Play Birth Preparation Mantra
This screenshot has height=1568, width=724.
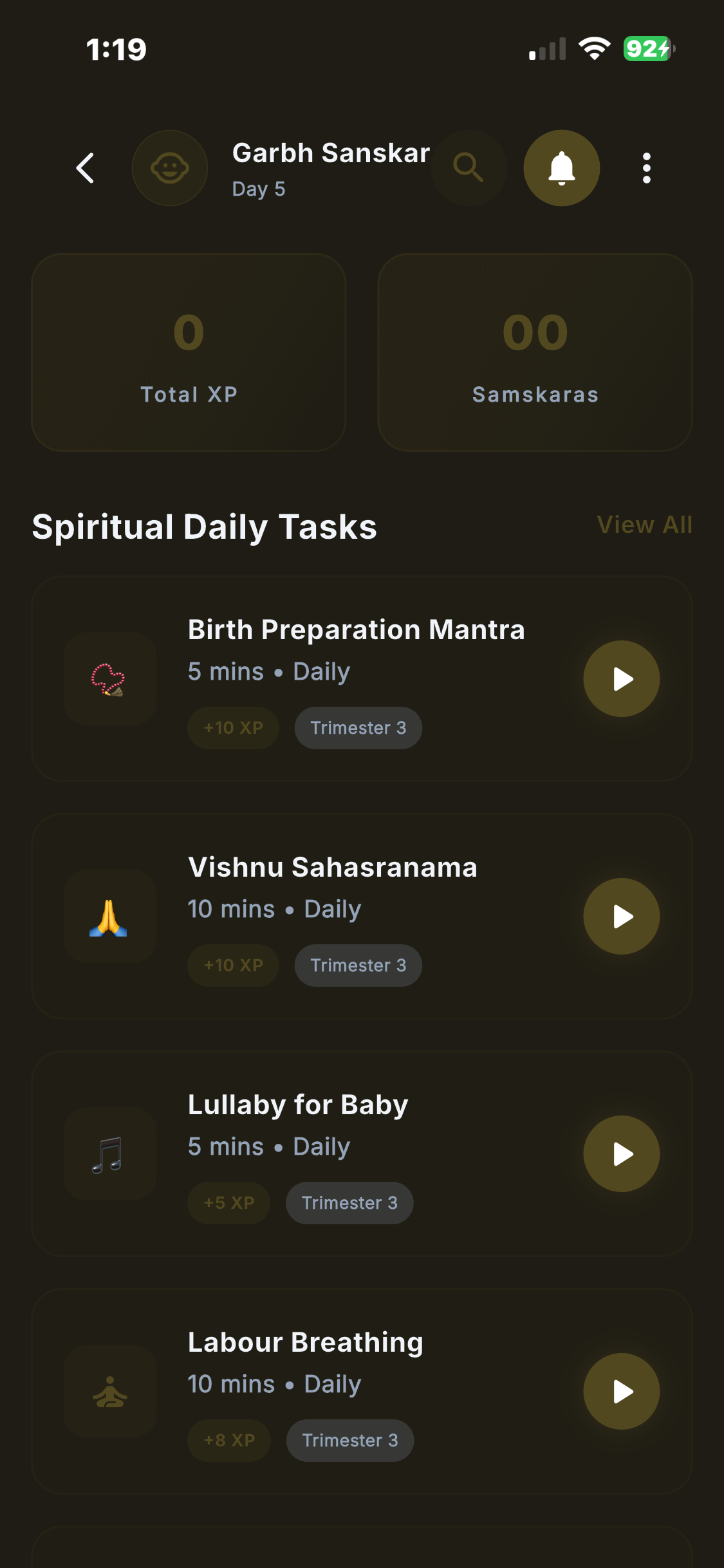click(621, 678)
